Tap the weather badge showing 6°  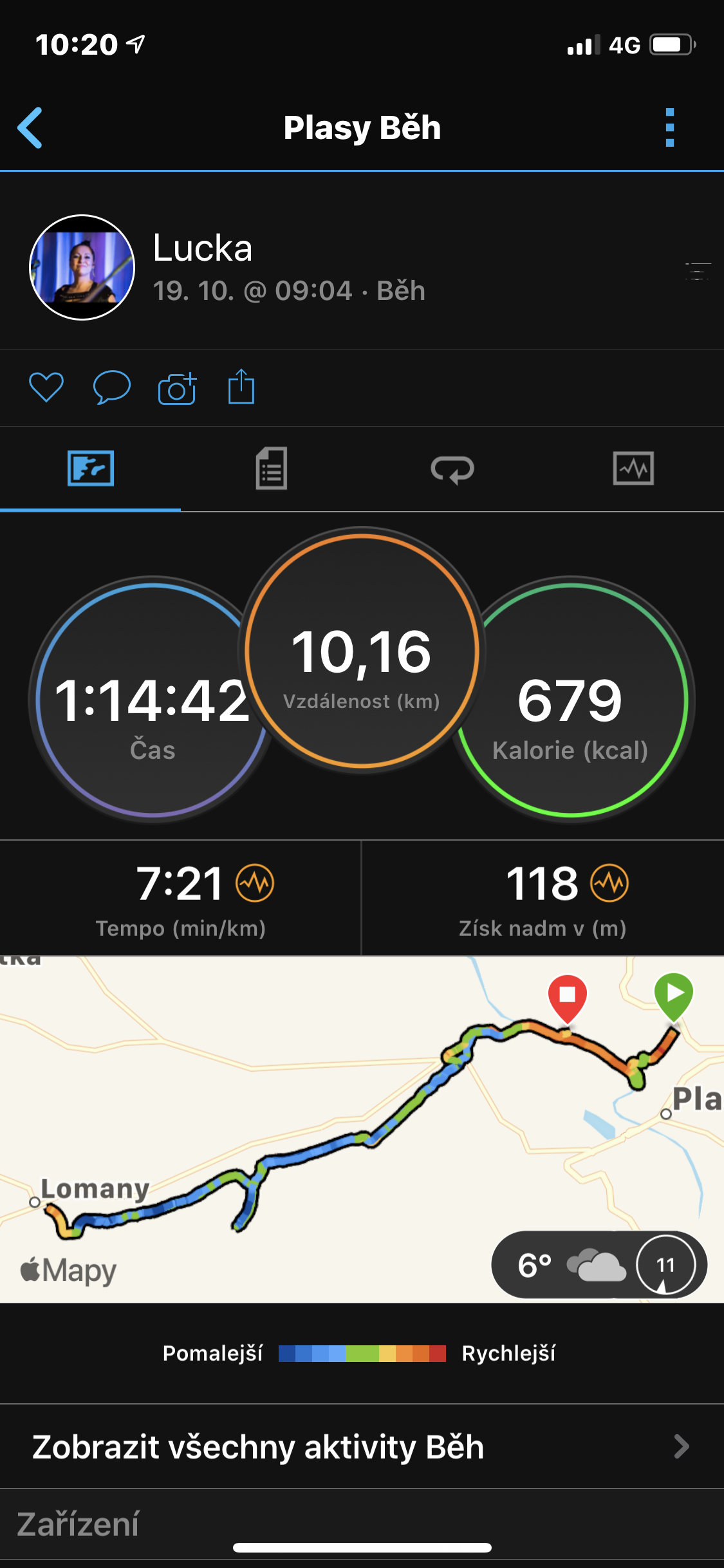599,1265
